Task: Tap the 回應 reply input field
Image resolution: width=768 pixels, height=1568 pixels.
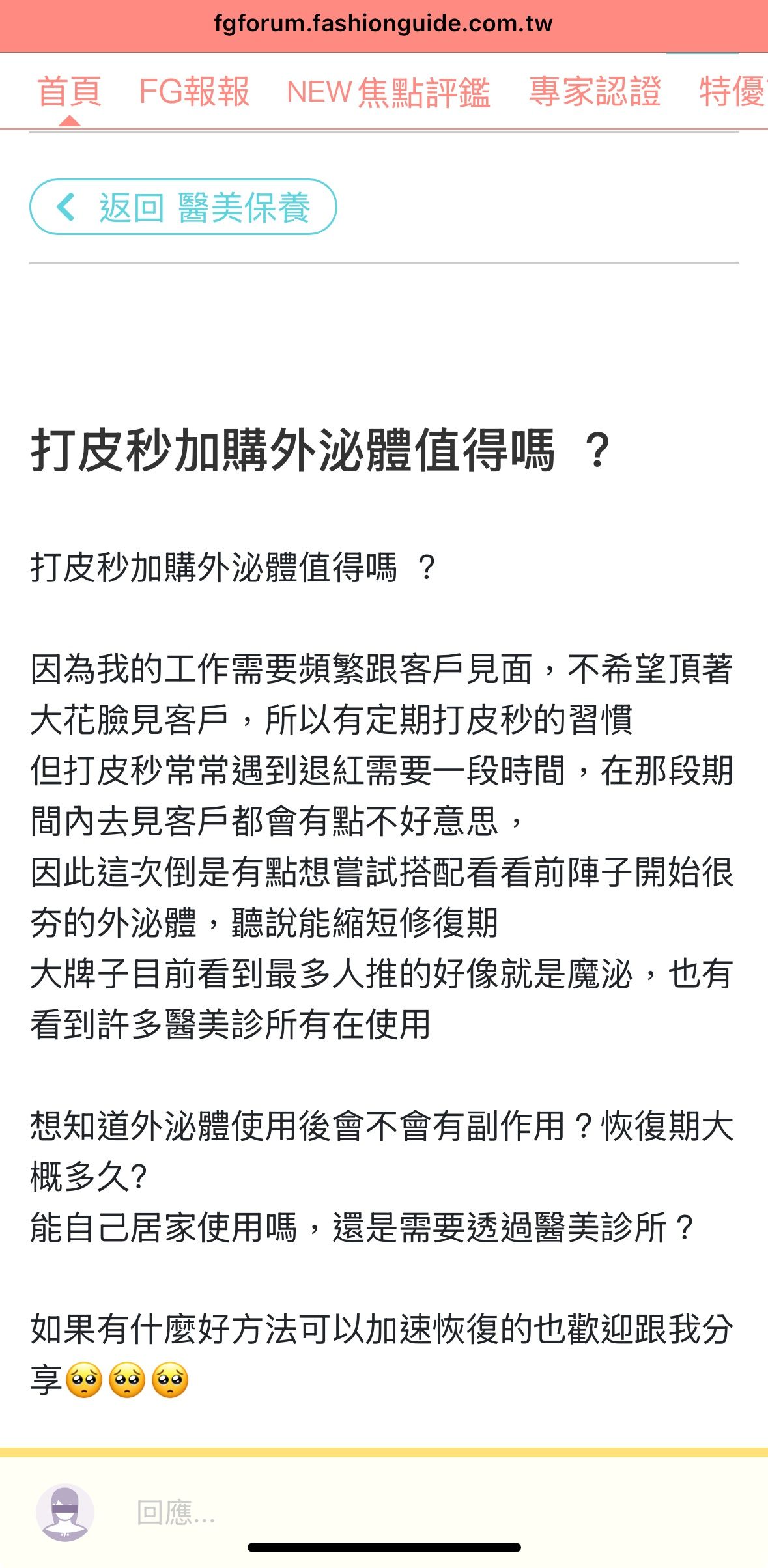Action: coord(430,1512)
